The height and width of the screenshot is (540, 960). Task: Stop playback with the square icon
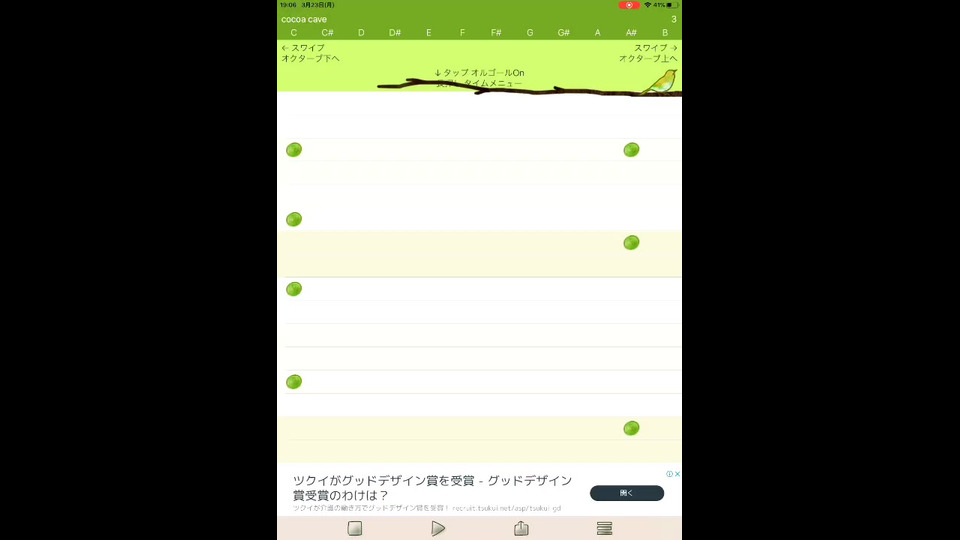tap(354, 528)
